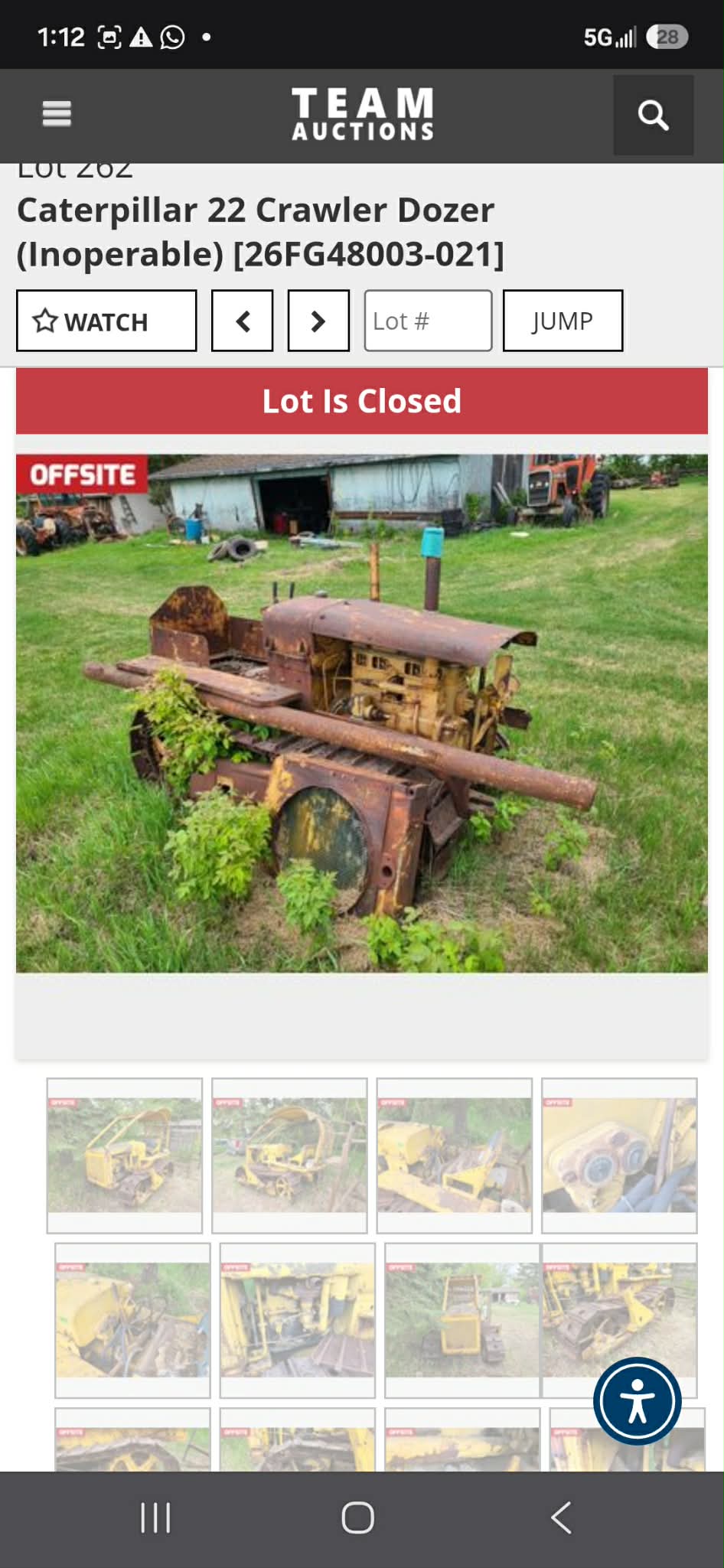The height and width of the screenshot is (1568, 724).
Task: Go back using system back button
Action: (561, 1517)
